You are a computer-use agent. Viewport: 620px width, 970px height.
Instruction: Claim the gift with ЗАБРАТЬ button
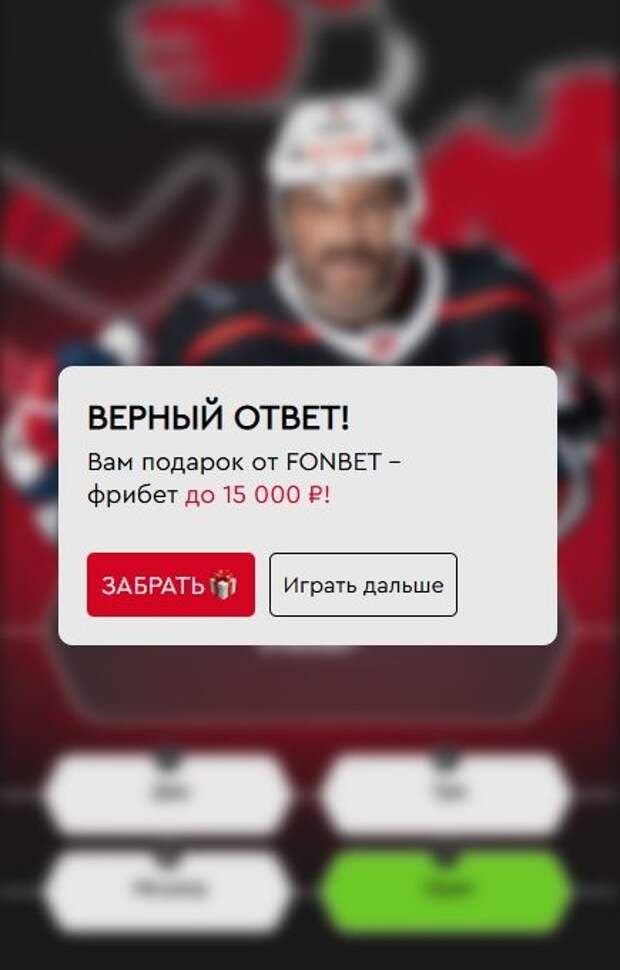[x=170, y=585]
